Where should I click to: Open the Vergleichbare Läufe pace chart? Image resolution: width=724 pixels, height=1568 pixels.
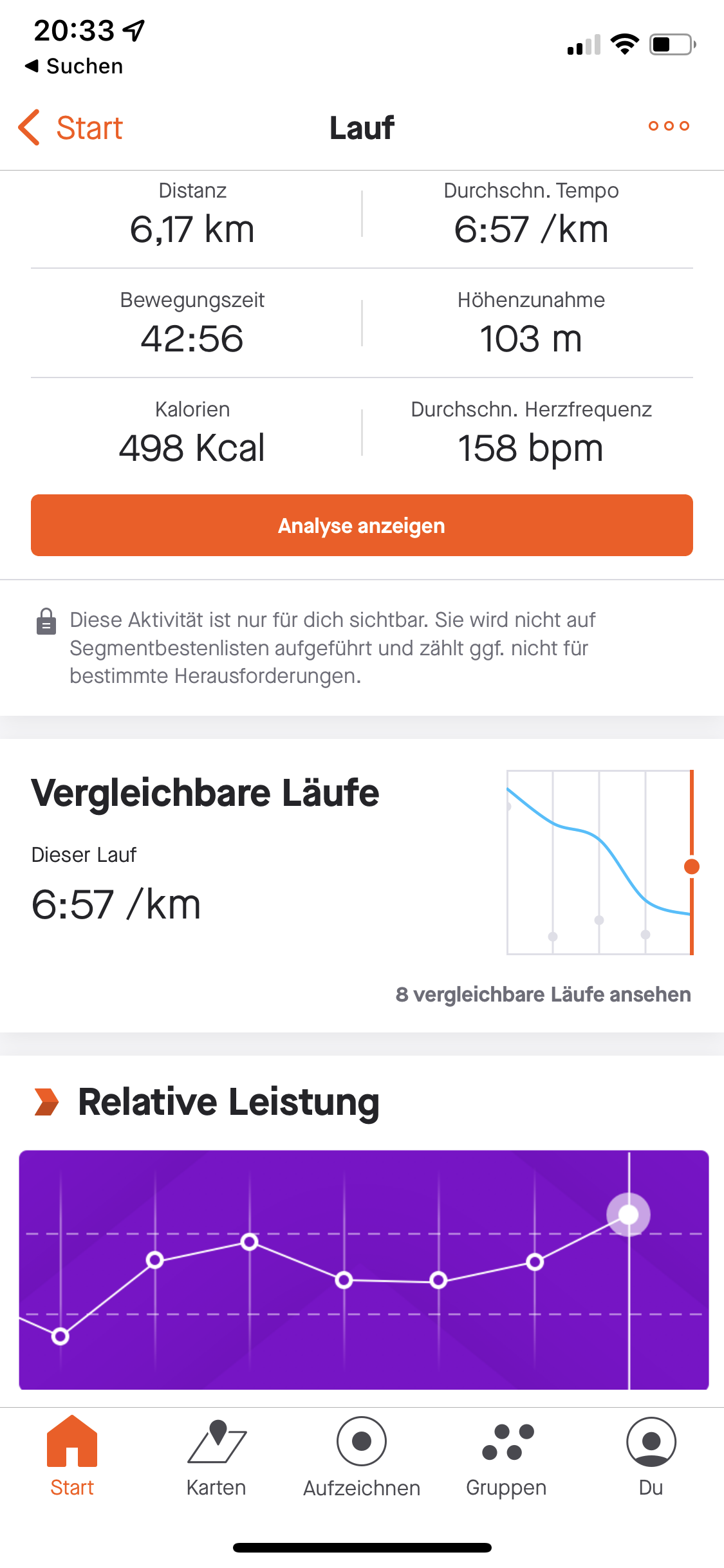pos(600,862)
